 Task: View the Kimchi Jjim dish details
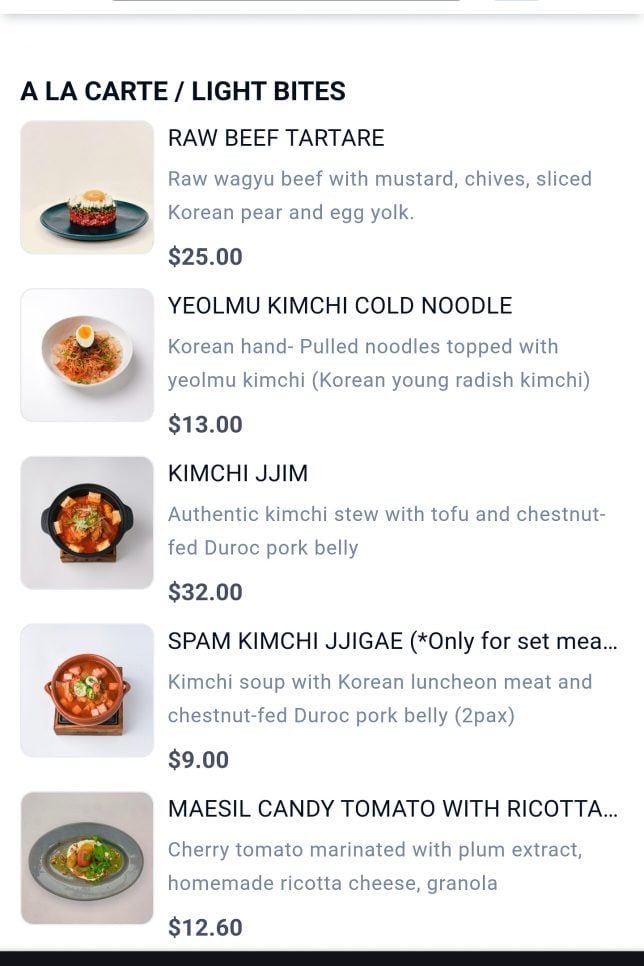click(x=238, y=474)
